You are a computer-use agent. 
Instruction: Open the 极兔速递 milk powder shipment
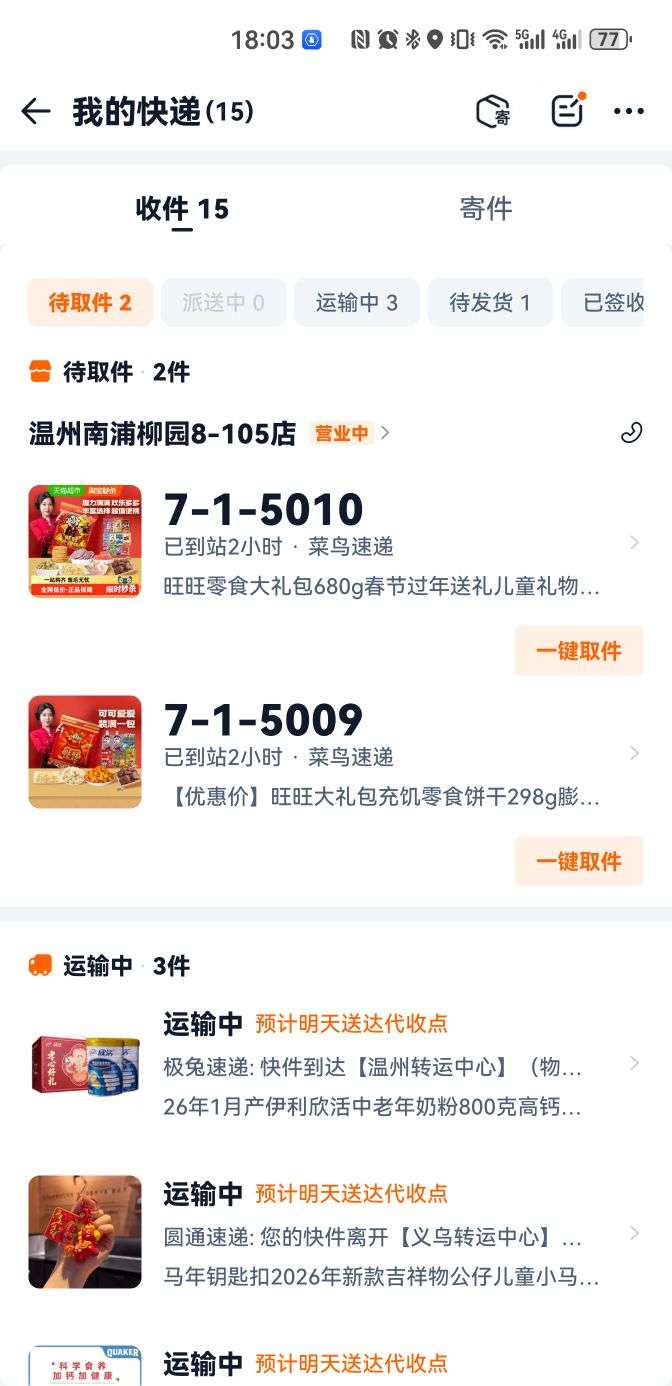[380, 1065]
